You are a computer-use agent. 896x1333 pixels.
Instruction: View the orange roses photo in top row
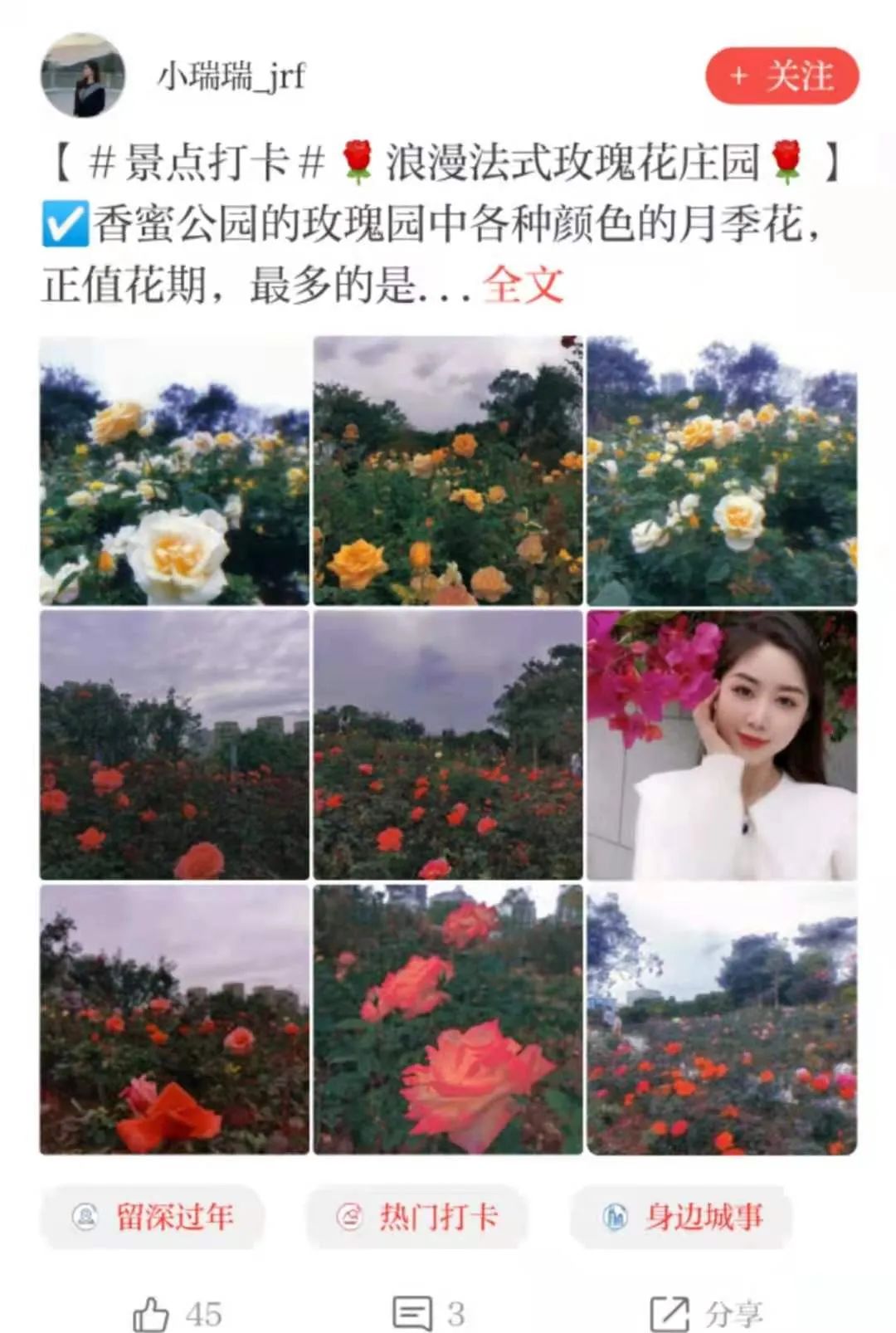[448, 471]
